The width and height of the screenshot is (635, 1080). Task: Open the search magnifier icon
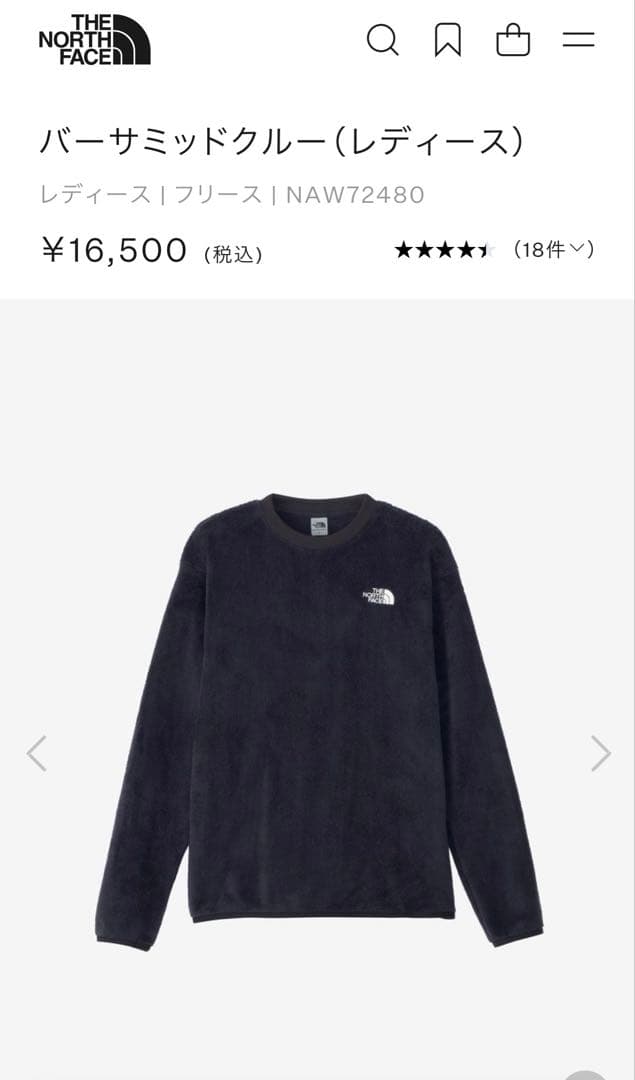[382, 41]
